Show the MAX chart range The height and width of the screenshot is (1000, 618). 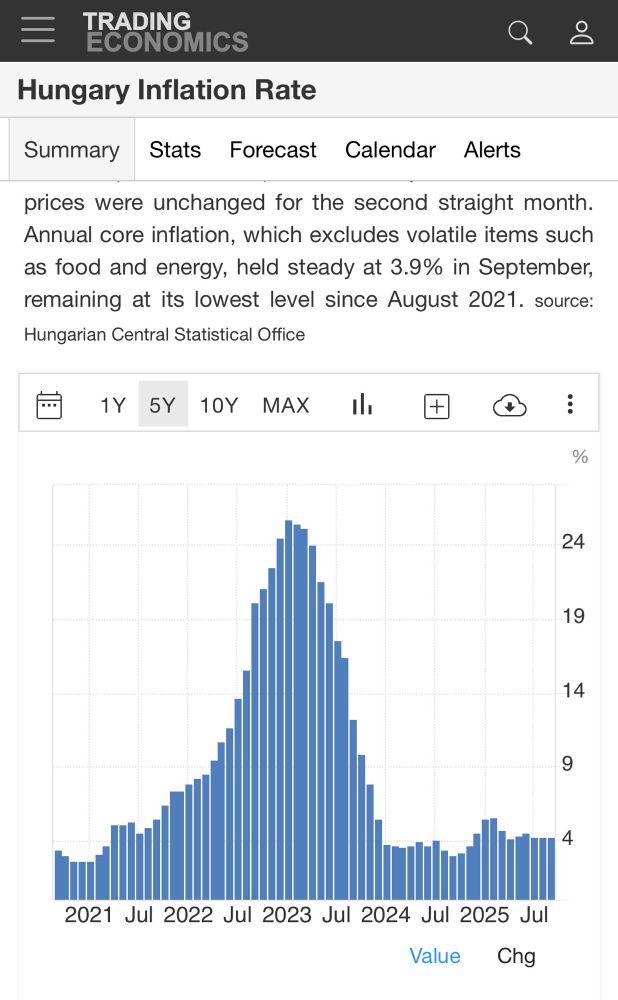[x=286, y=405]
